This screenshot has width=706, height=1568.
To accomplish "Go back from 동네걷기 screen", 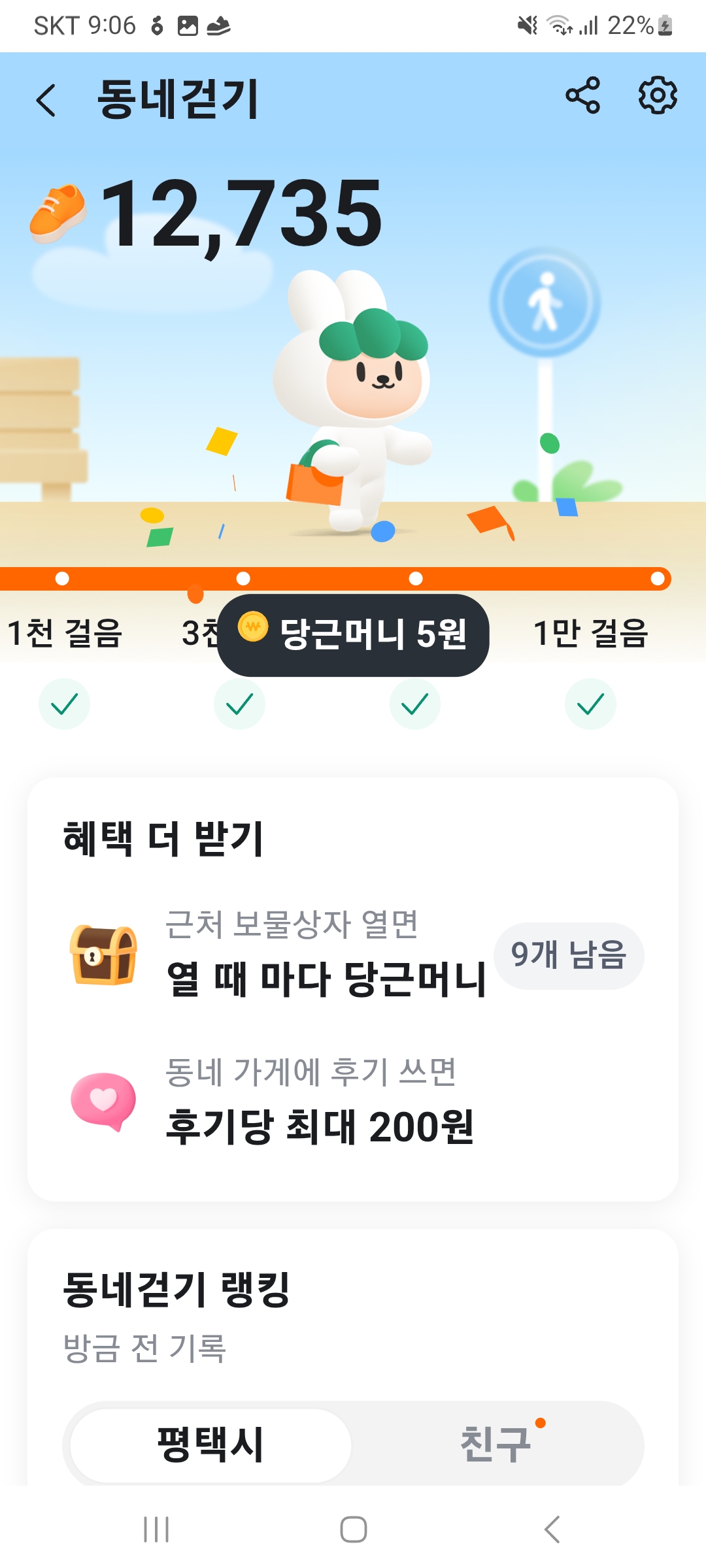I will tap(46, 100).
